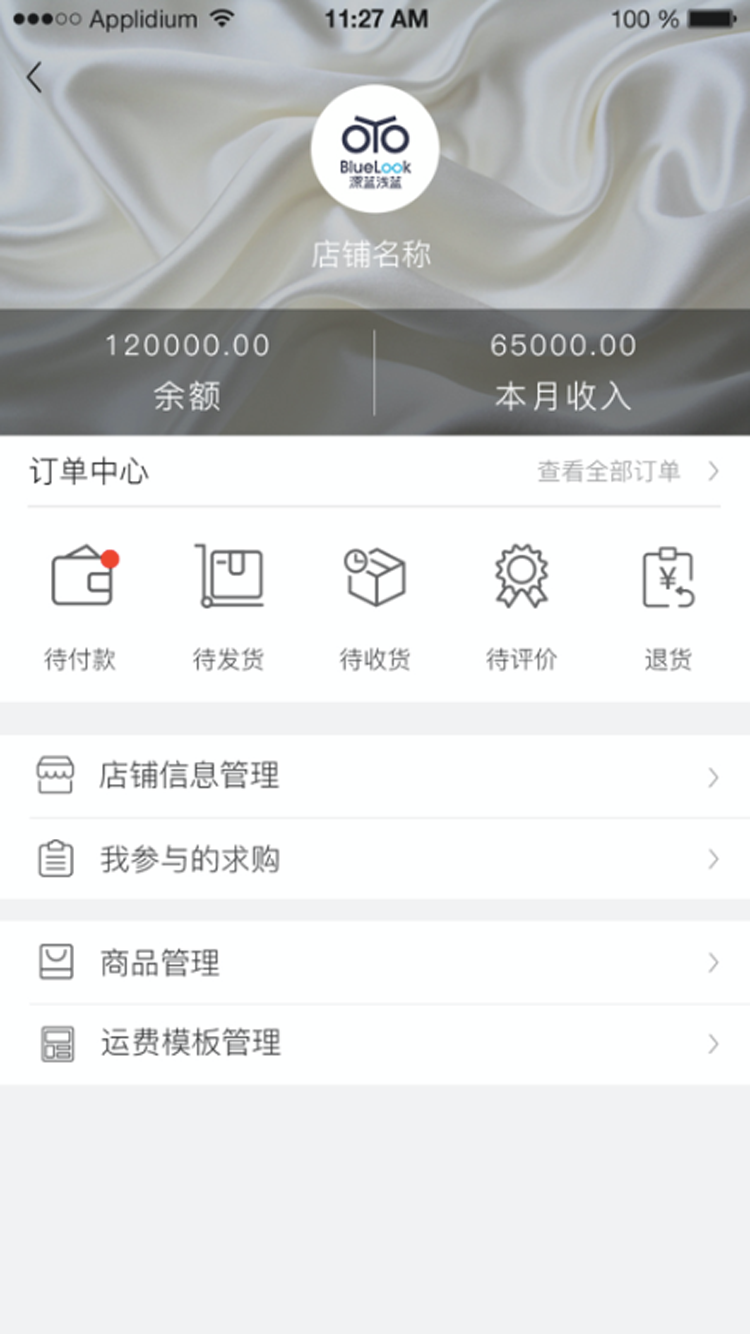Tap the BlueLook store logo thumbnail

pos(375,148)
